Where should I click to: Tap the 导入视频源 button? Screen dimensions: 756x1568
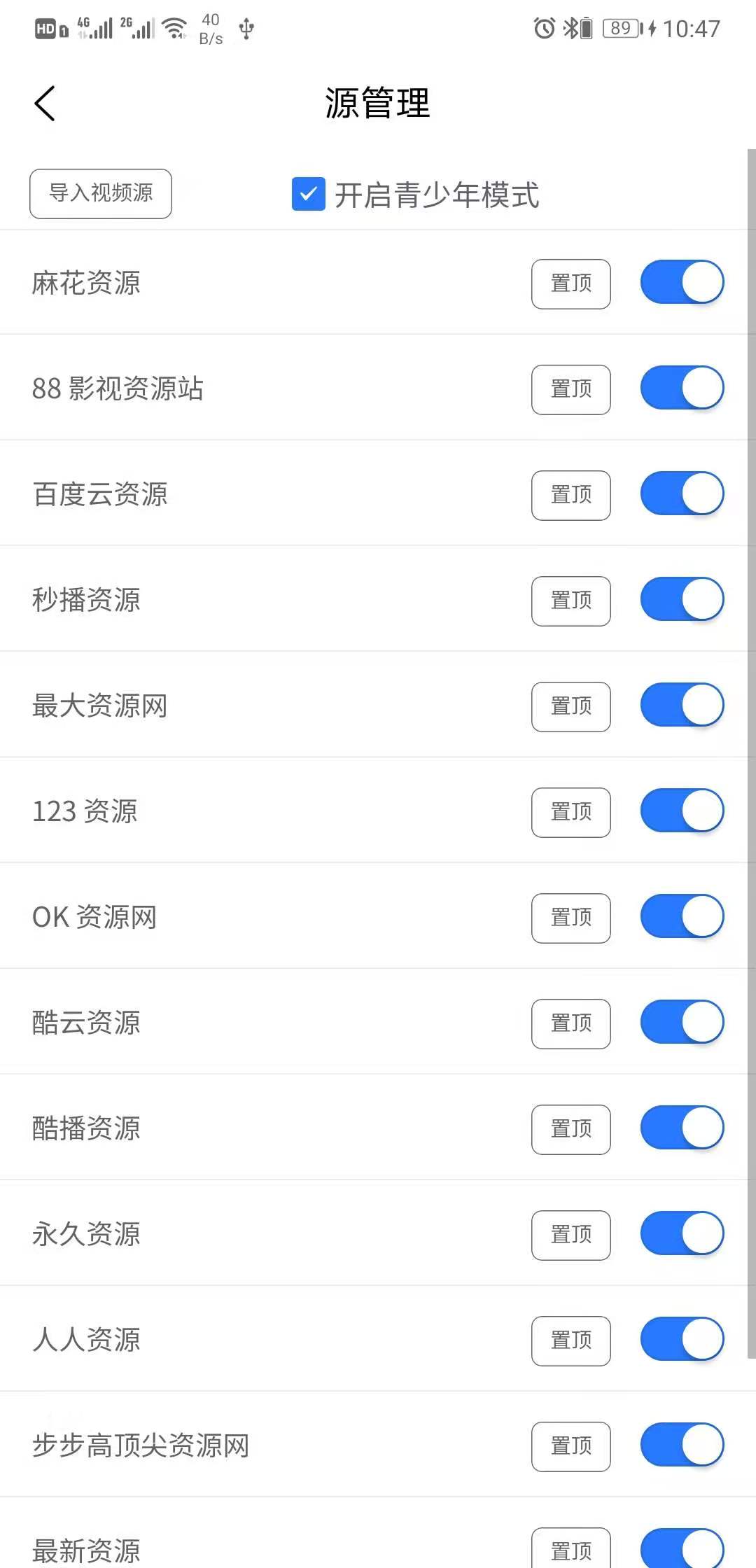point(101,193)
